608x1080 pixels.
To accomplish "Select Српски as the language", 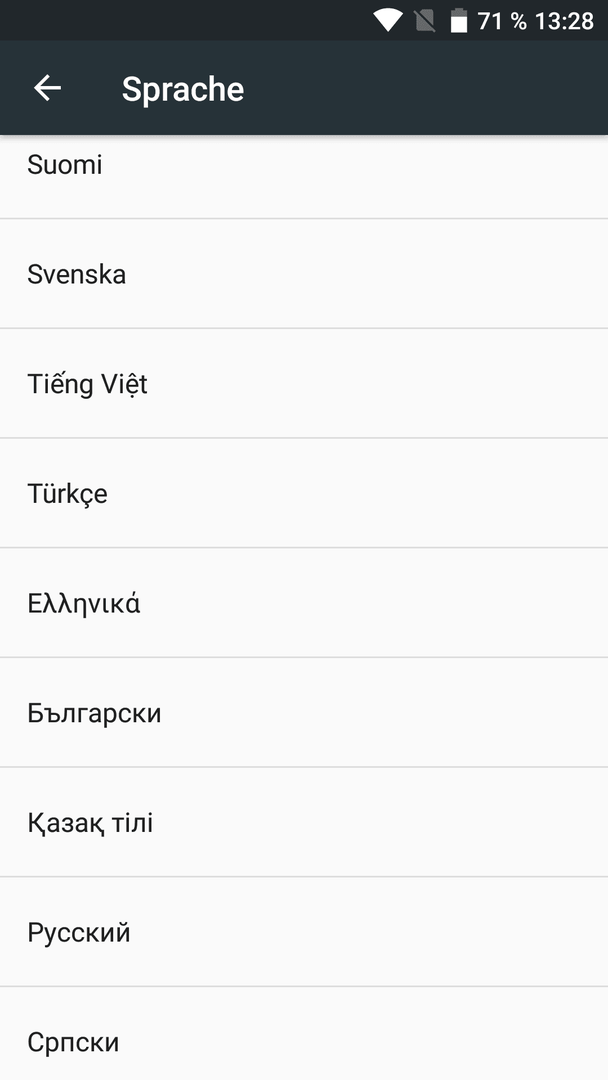I will pos(304,1034).
